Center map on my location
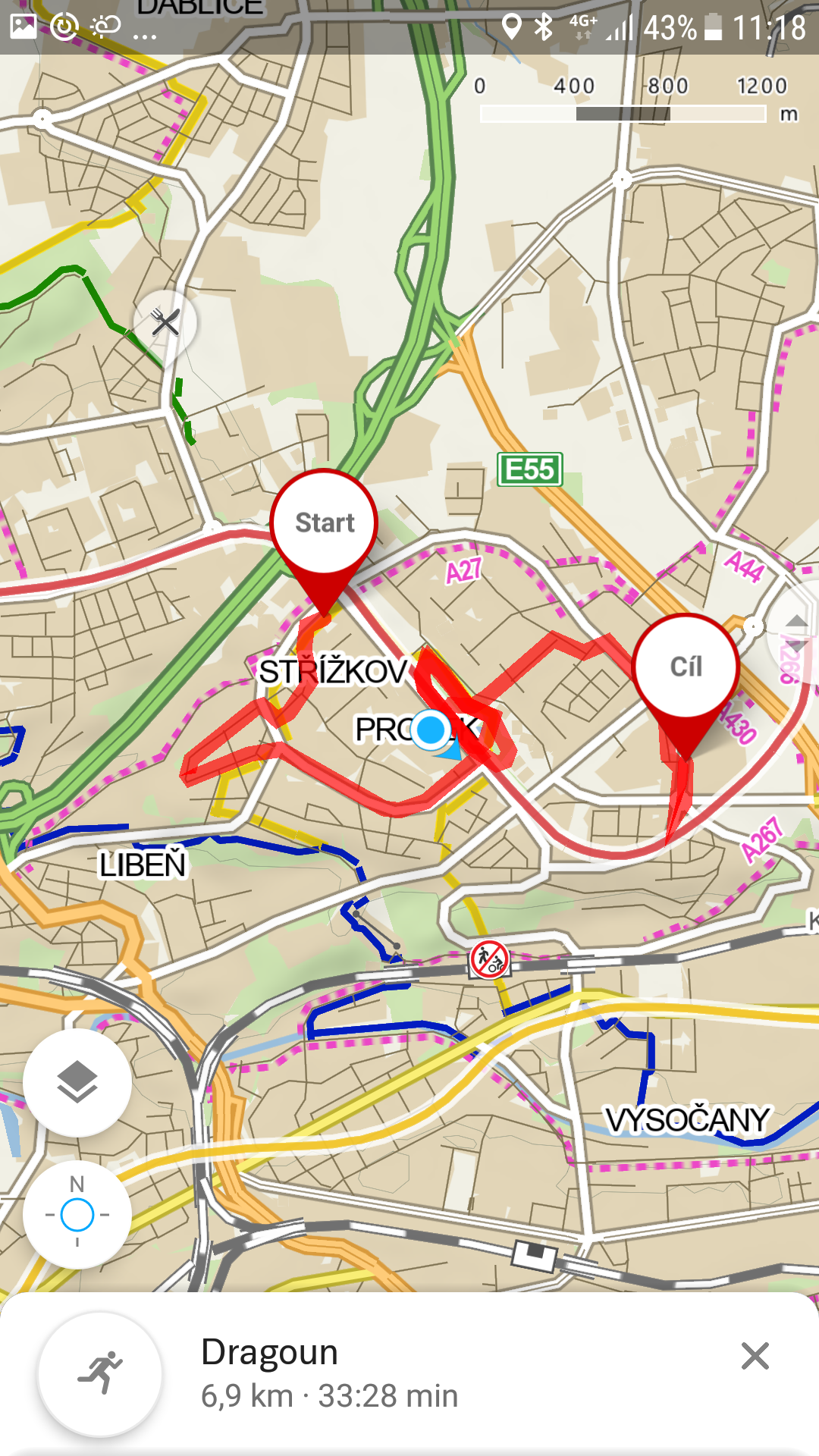The width and height of the screenshot is (819, 1456). point(77,1214)
